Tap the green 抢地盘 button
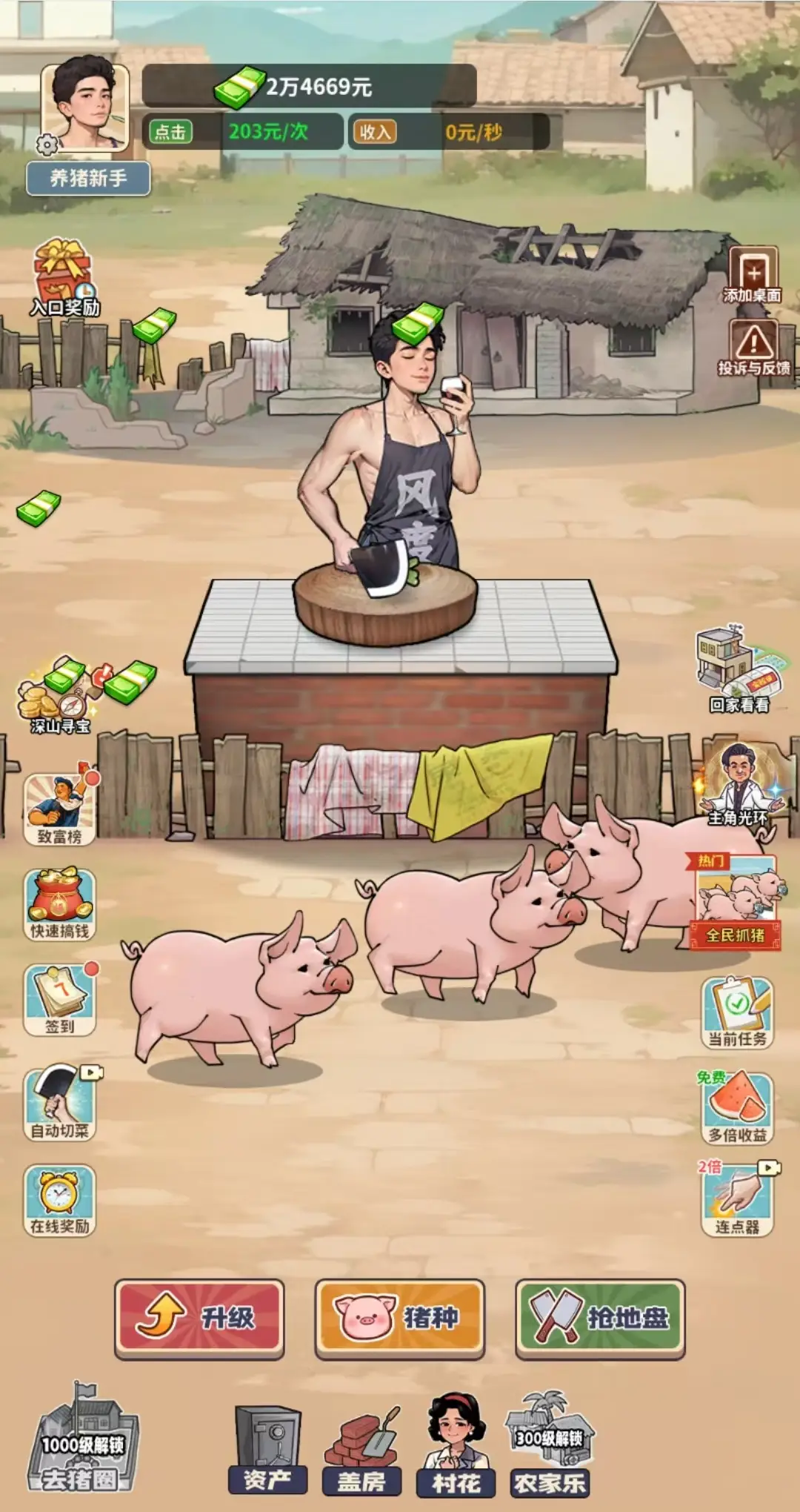The width and height of the screenshot is (800, 1512). (x=600, y=1317)
